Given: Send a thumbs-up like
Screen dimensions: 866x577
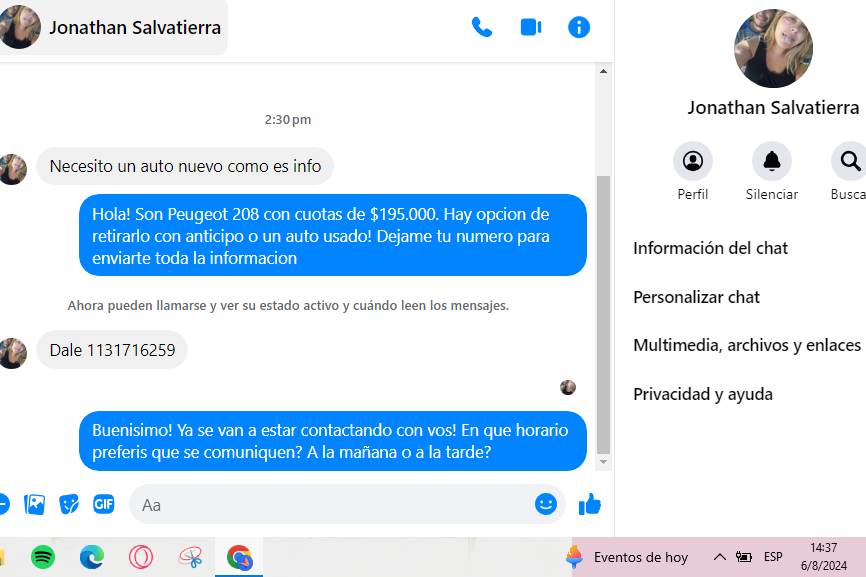Looking at the screenshot, I should [590, 504].
